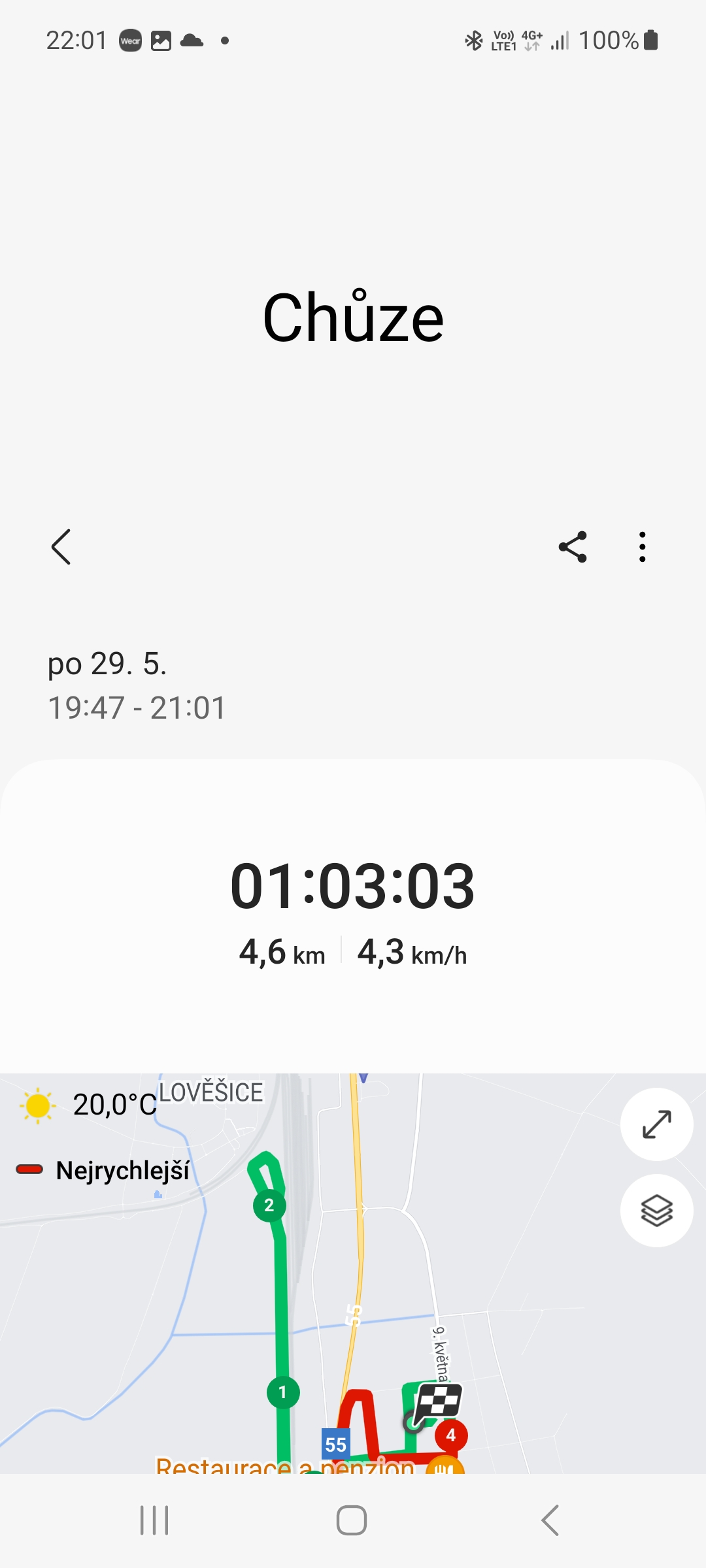706x1568 pixels.
Task: Open the three-dot overflow menu
Action: 643,547
